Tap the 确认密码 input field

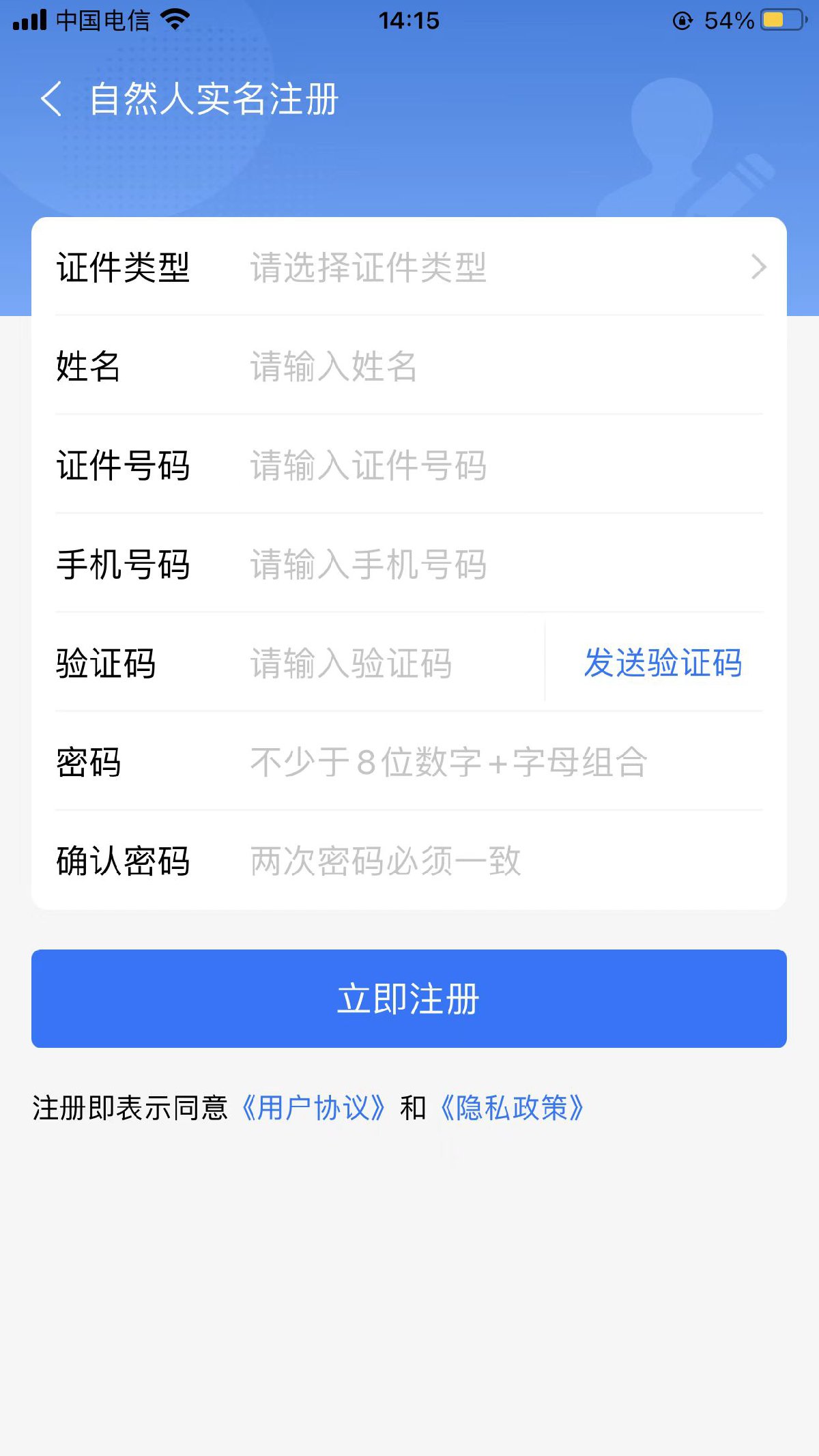[x=505, y=861]
